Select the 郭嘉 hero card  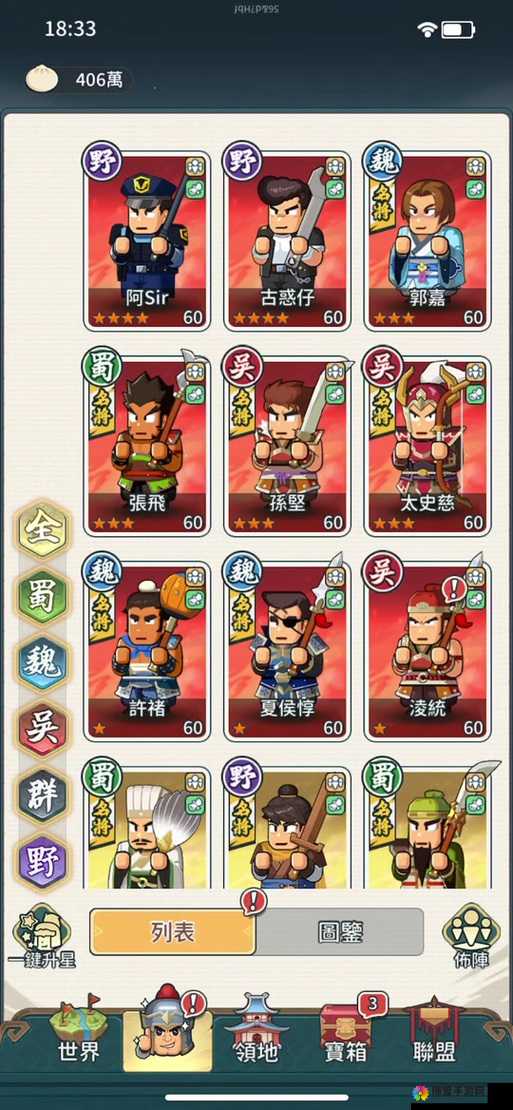click(x=427, y=241)
